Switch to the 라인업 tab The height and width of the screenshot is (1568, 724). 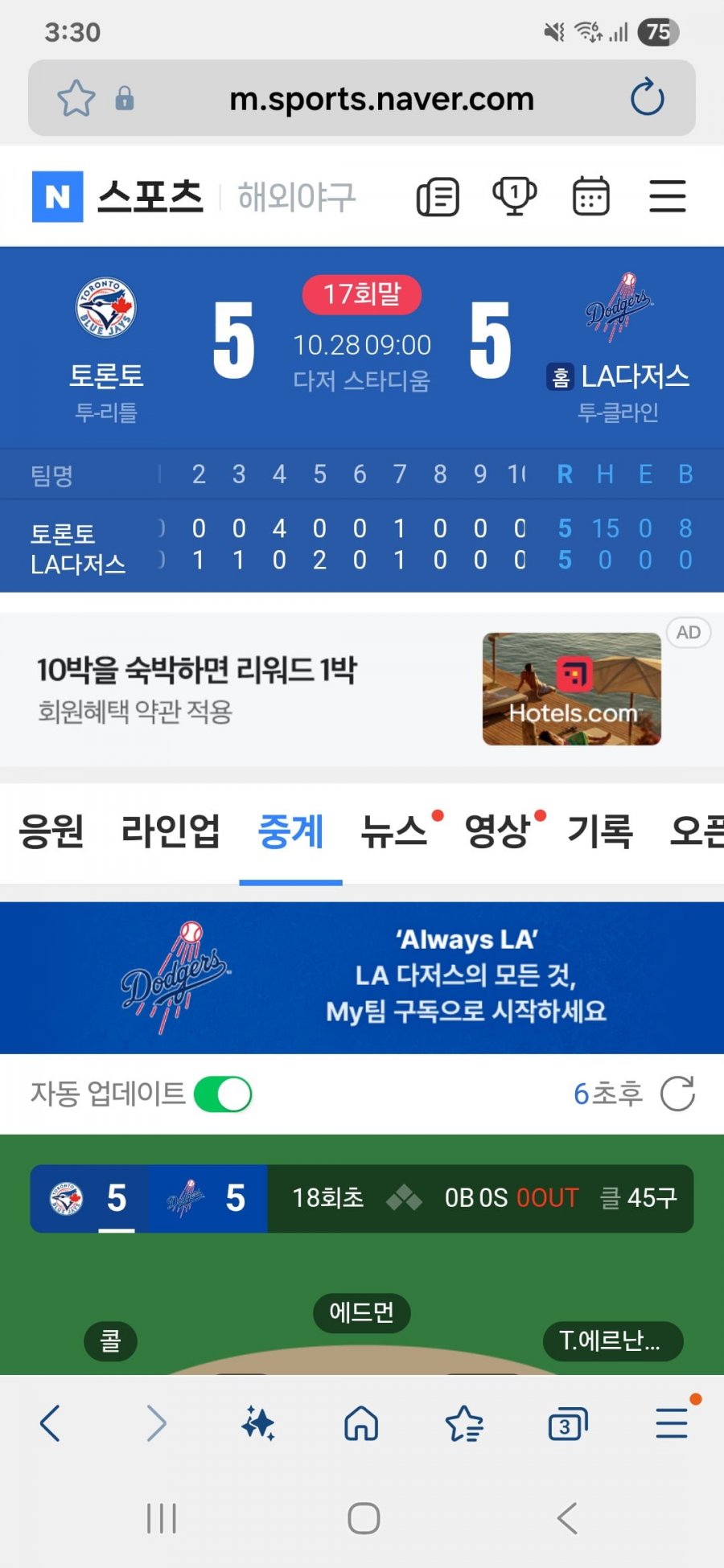(x=171, y=831)
